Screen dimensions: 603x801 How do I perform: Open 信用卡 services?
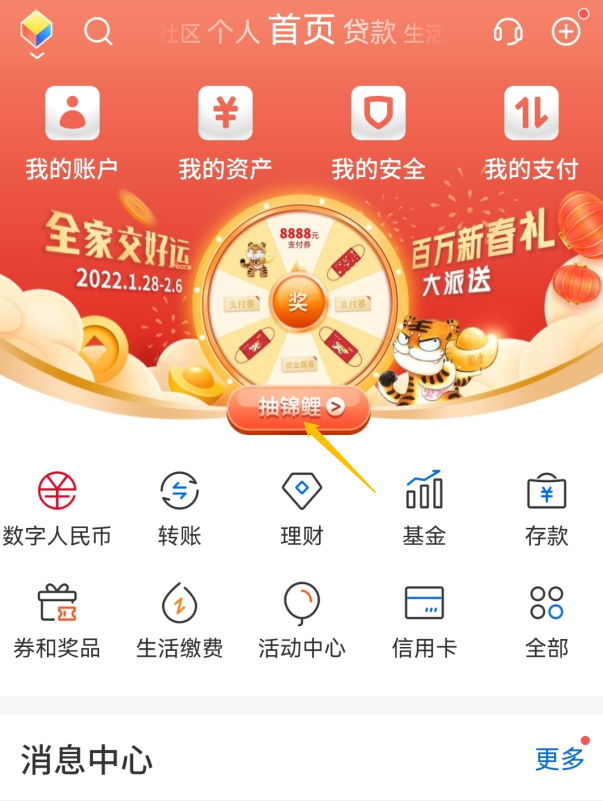click(x=424, y=620)
